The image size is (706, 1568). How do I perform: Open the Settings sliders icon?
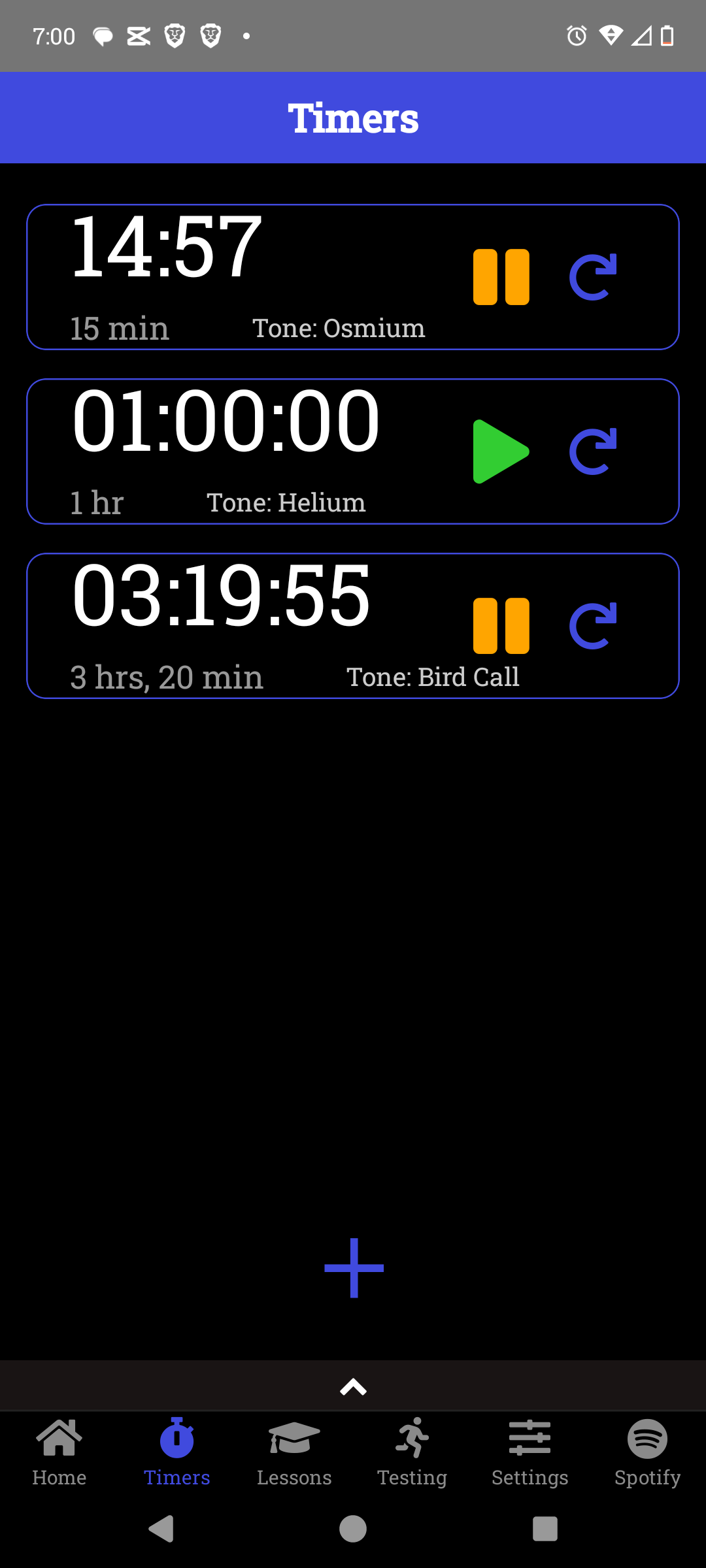point(529,1439)
